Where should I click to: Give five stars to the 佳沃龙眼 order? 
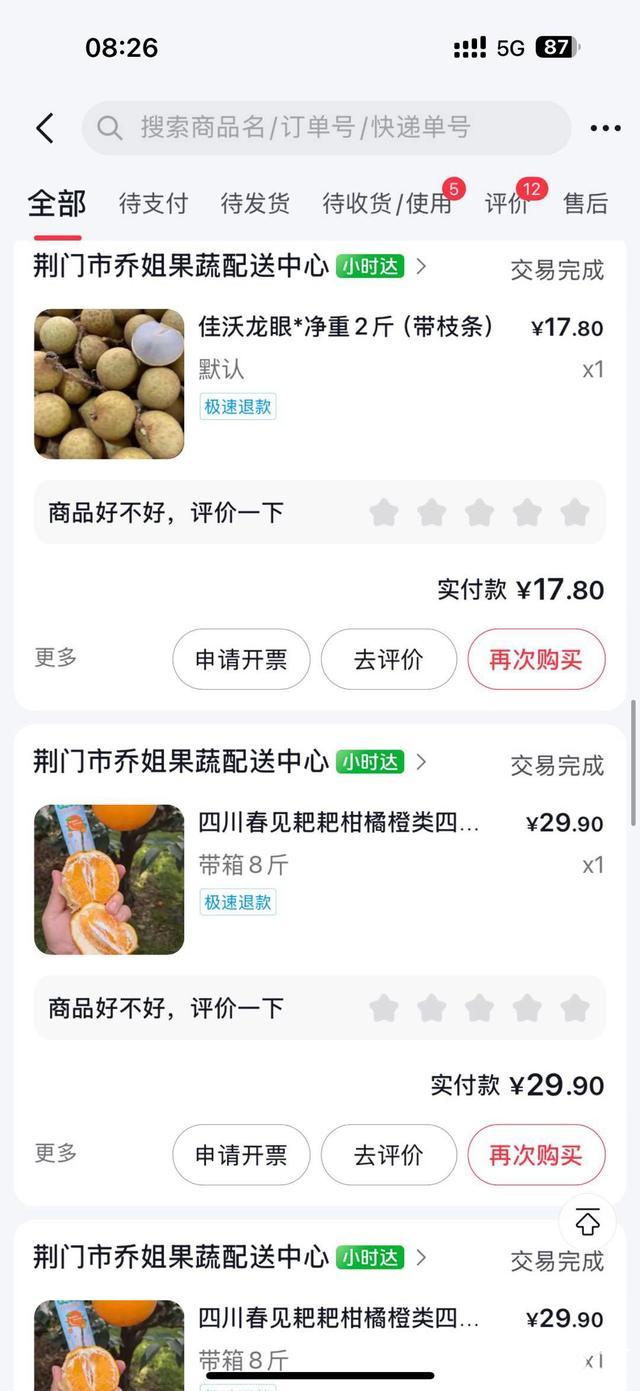(x=575, y=513)
